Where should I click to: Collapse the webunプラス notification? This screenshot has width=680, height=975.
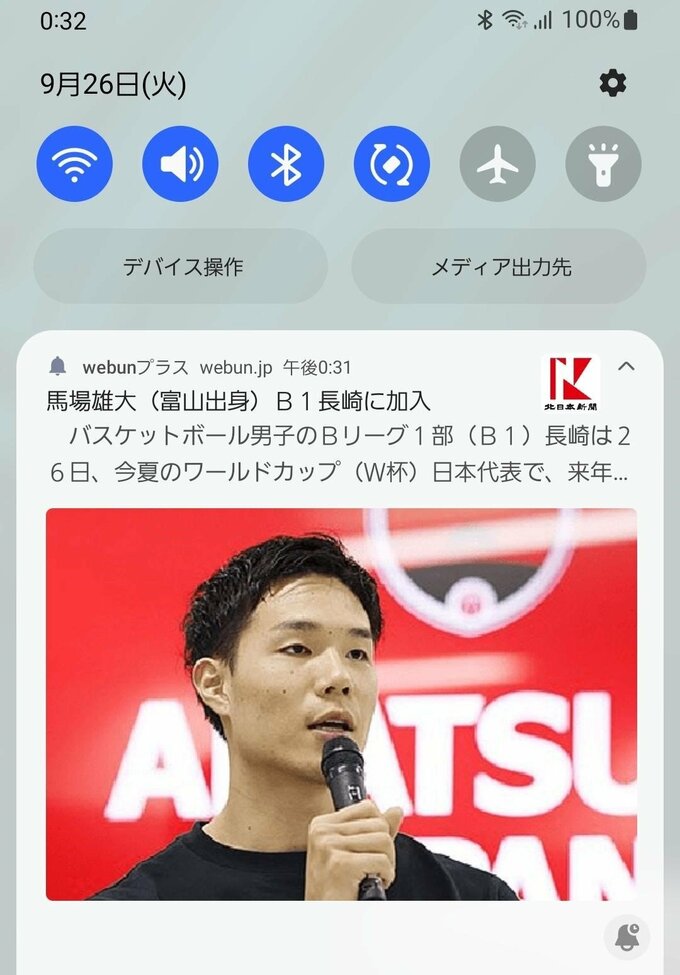pos(627,366)
